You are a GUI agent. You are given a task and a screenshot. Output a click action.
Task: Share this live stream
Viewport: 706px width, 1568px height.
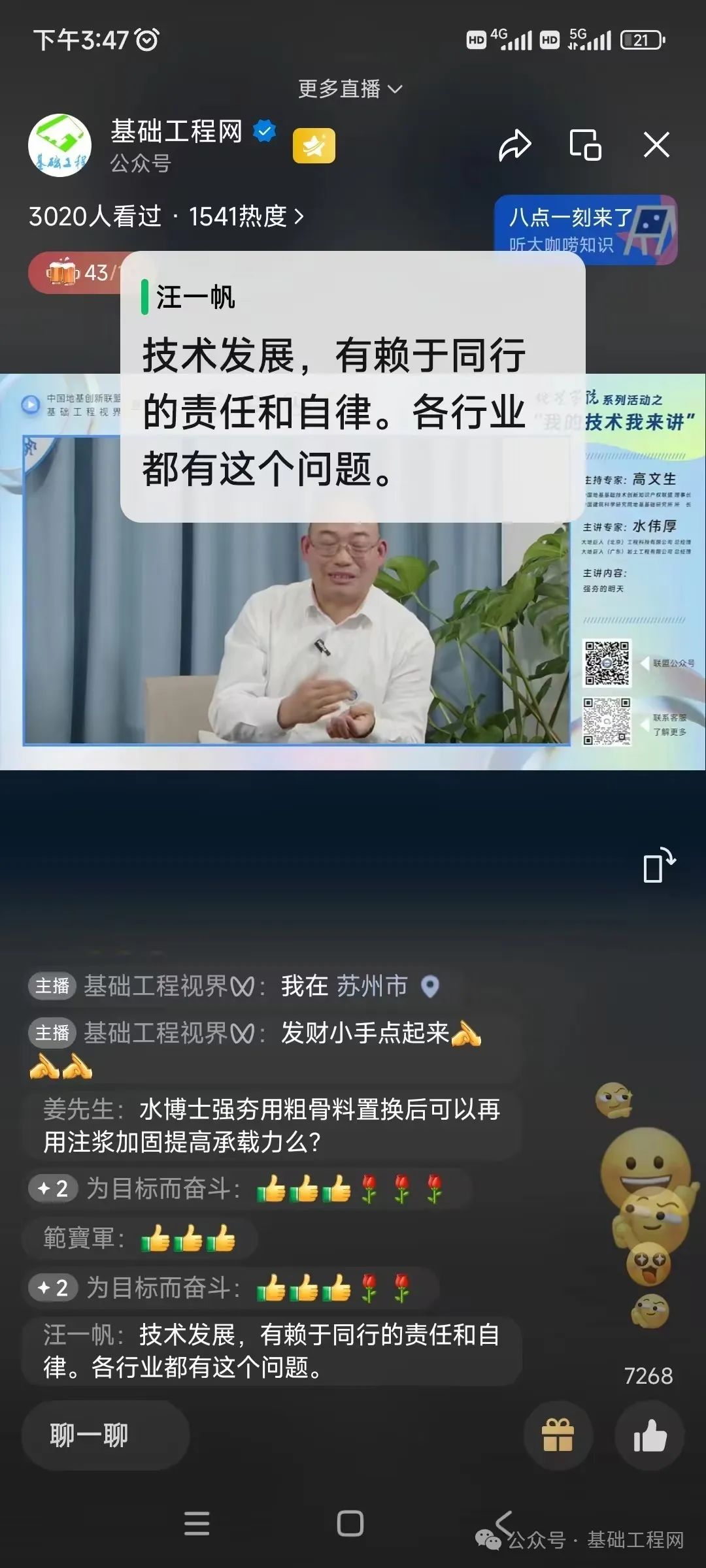click(514, 145)
